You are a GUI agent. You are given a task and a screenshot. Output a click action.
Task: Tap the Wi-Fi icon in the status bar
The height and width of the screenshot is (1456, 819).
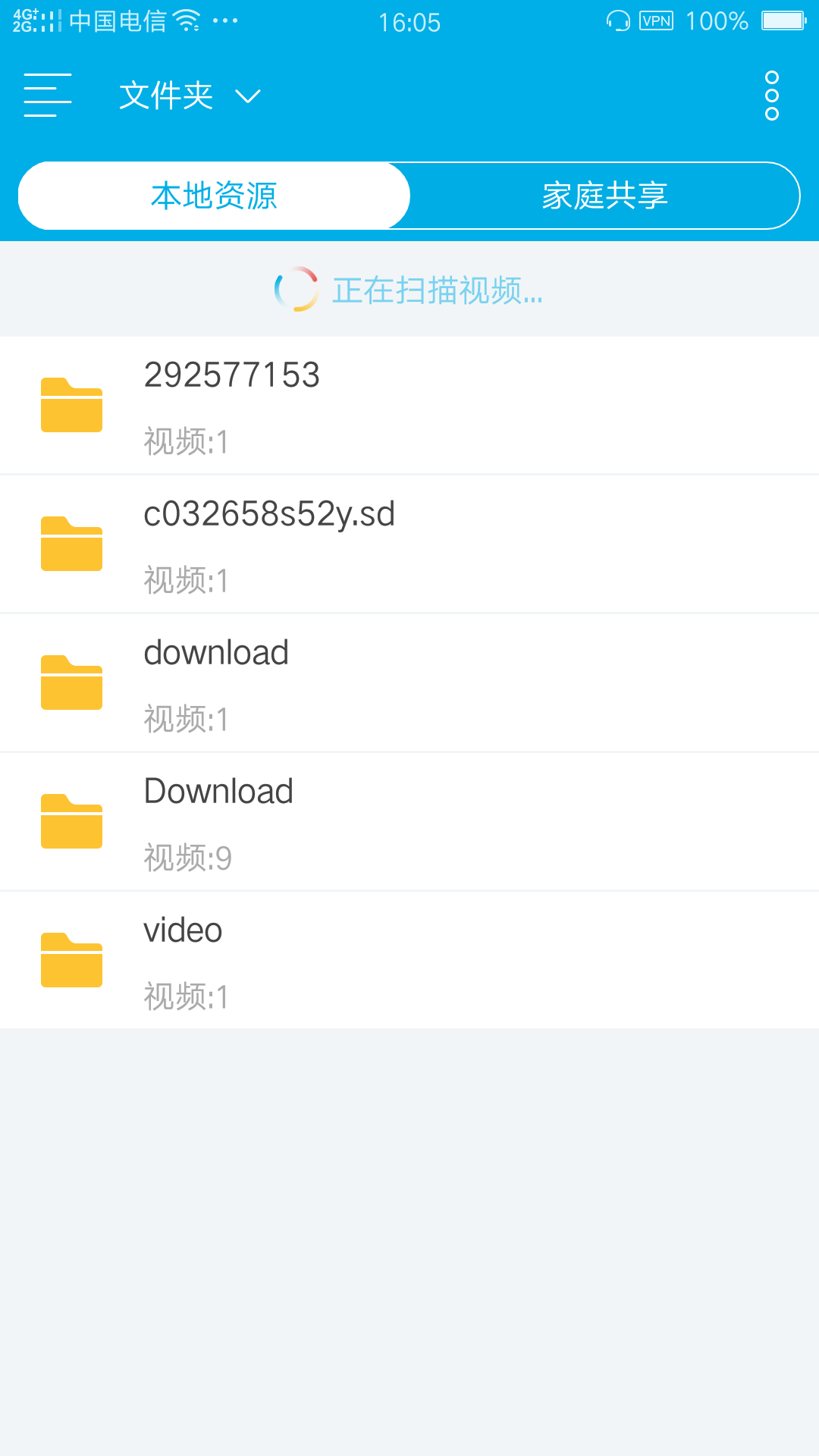point(184,19)
